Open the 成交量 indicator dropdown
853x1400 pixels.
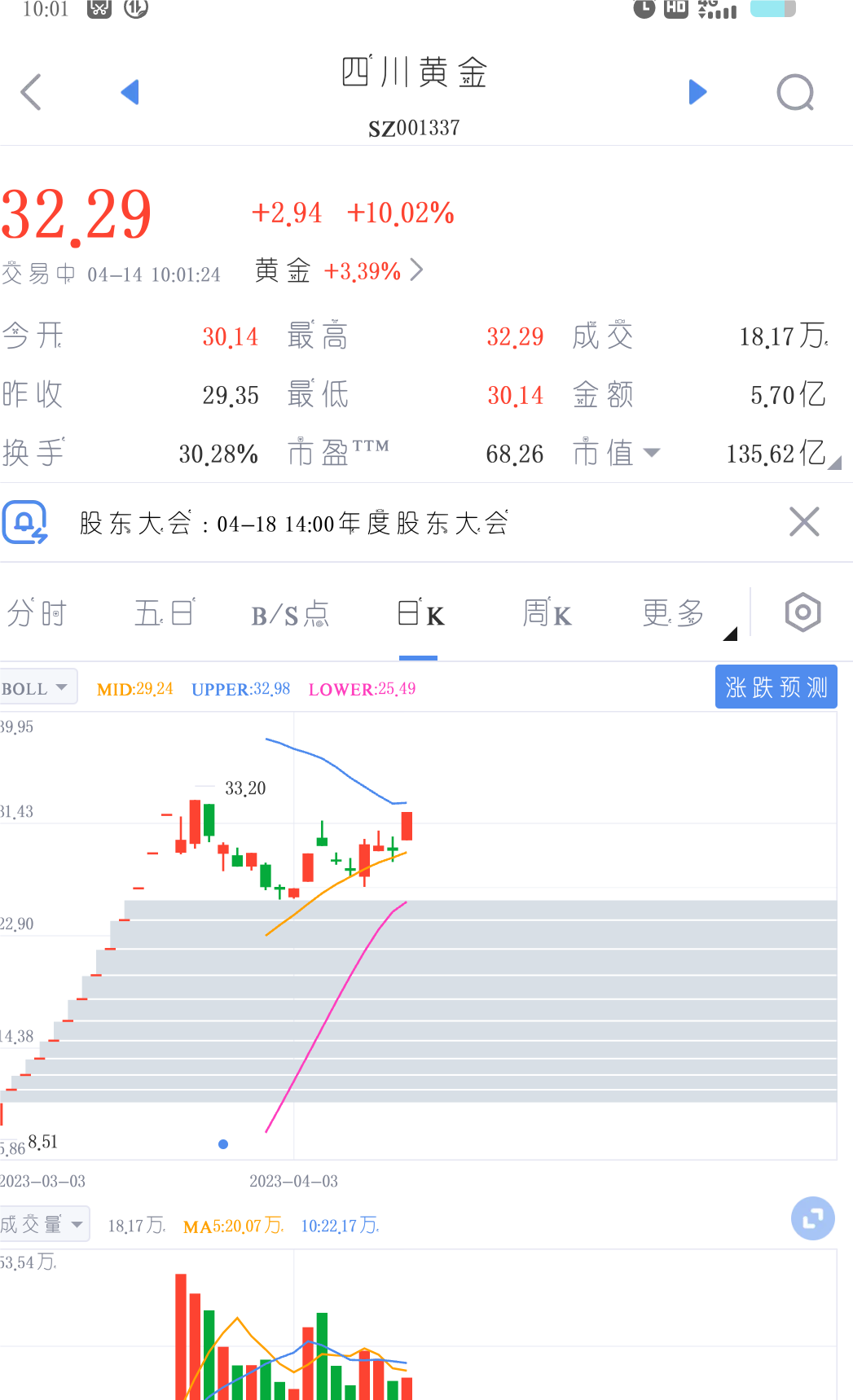click(42, 1224)
